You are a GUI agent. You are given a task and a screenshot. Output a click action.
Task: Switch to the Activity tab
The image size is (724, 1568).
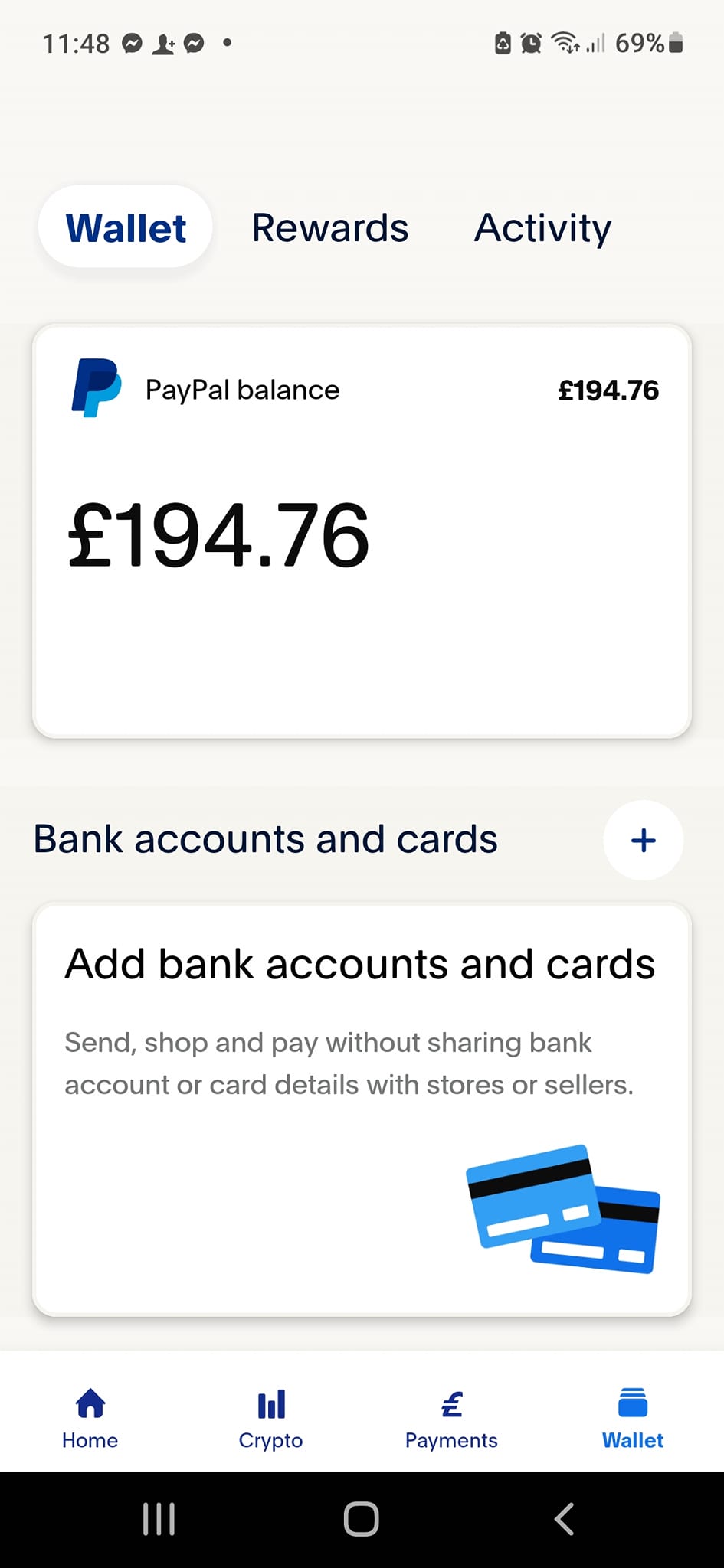pyautogui.click(x=542, y=227)
